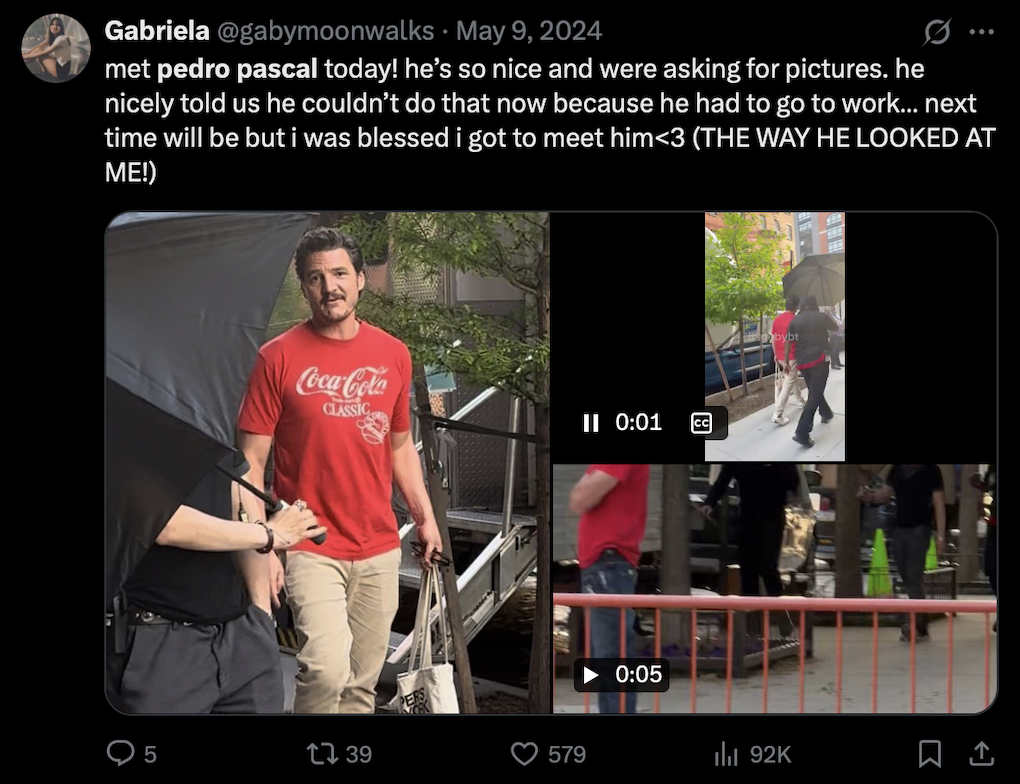Open the @gabymoonwalks handle link
The image size is (1020, 784).
tap(325, 31)
